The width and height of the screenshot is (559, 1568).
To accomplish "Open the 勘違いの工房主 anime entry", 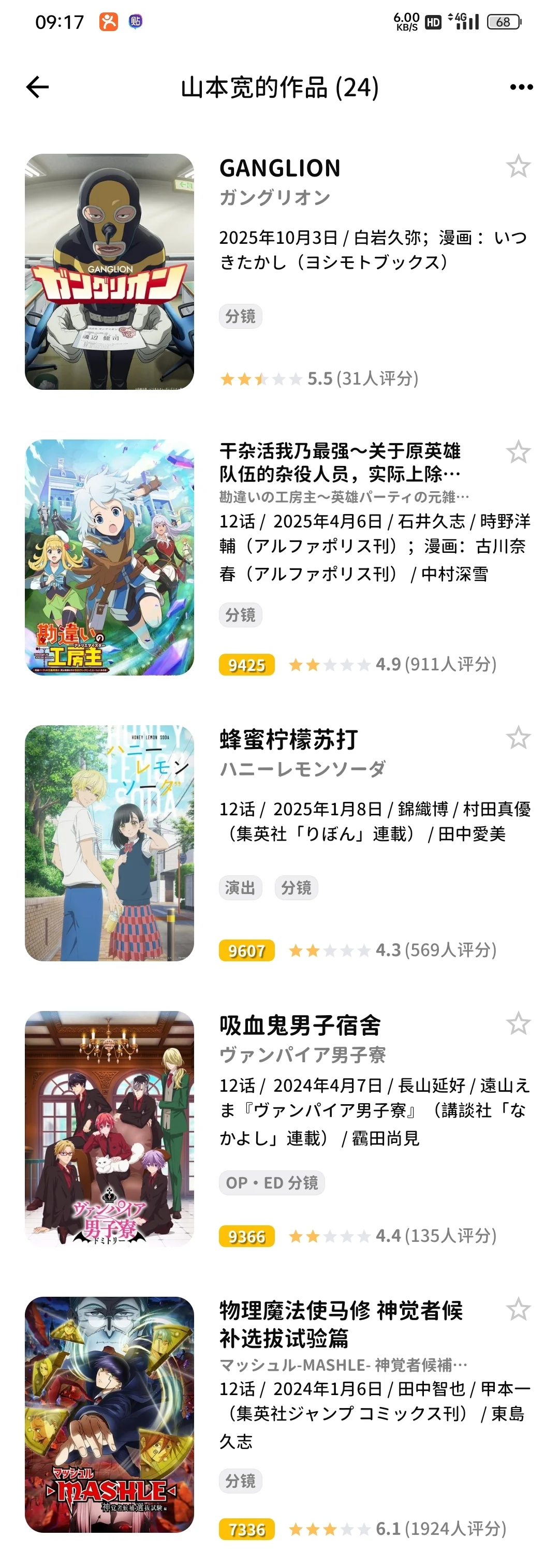I will [340, 462].
